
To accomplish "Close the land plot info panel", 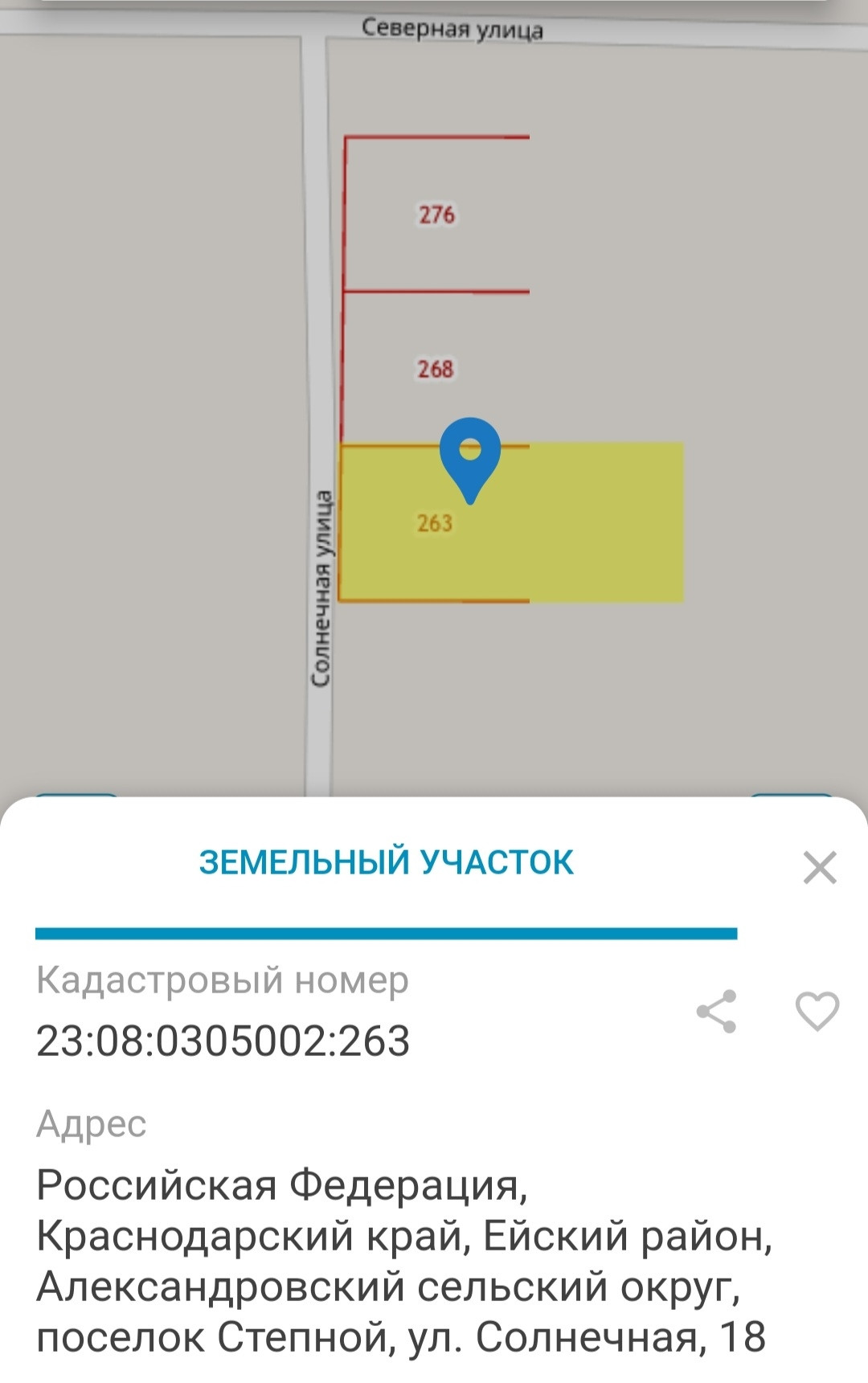I will point(820,868).
